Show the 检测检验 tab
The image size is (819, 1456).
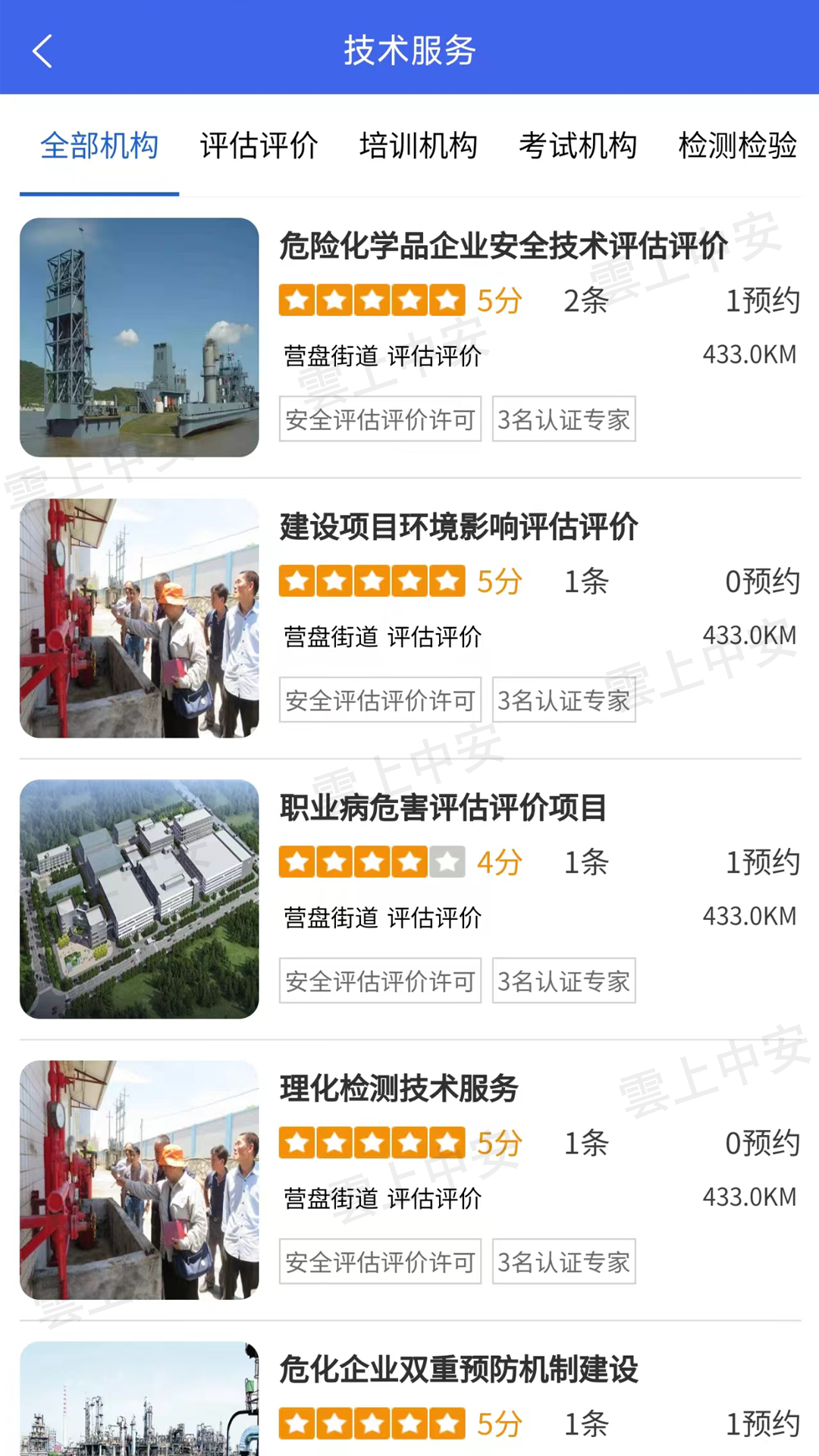point(737,146)
